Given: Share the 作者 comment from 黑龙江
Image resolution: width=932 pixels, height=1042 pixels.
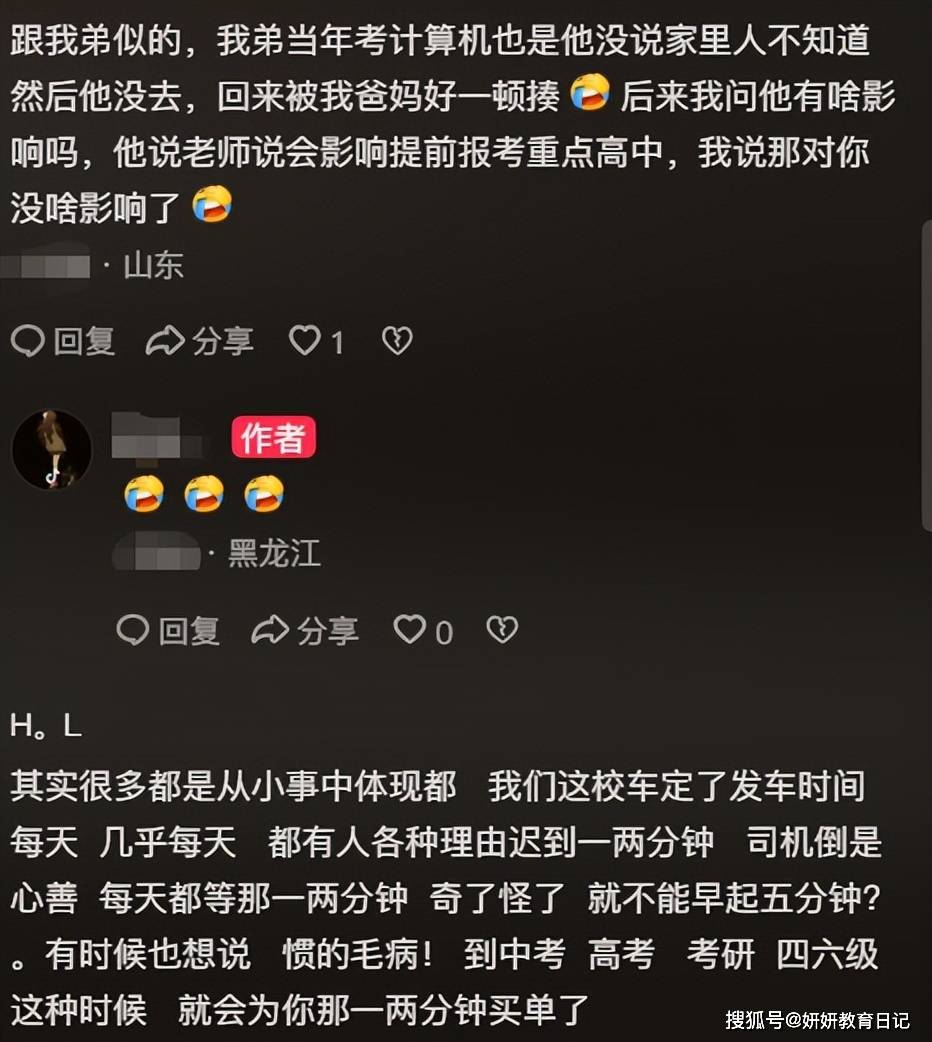Looking at the screenshot, I should (x=304, y=630).
